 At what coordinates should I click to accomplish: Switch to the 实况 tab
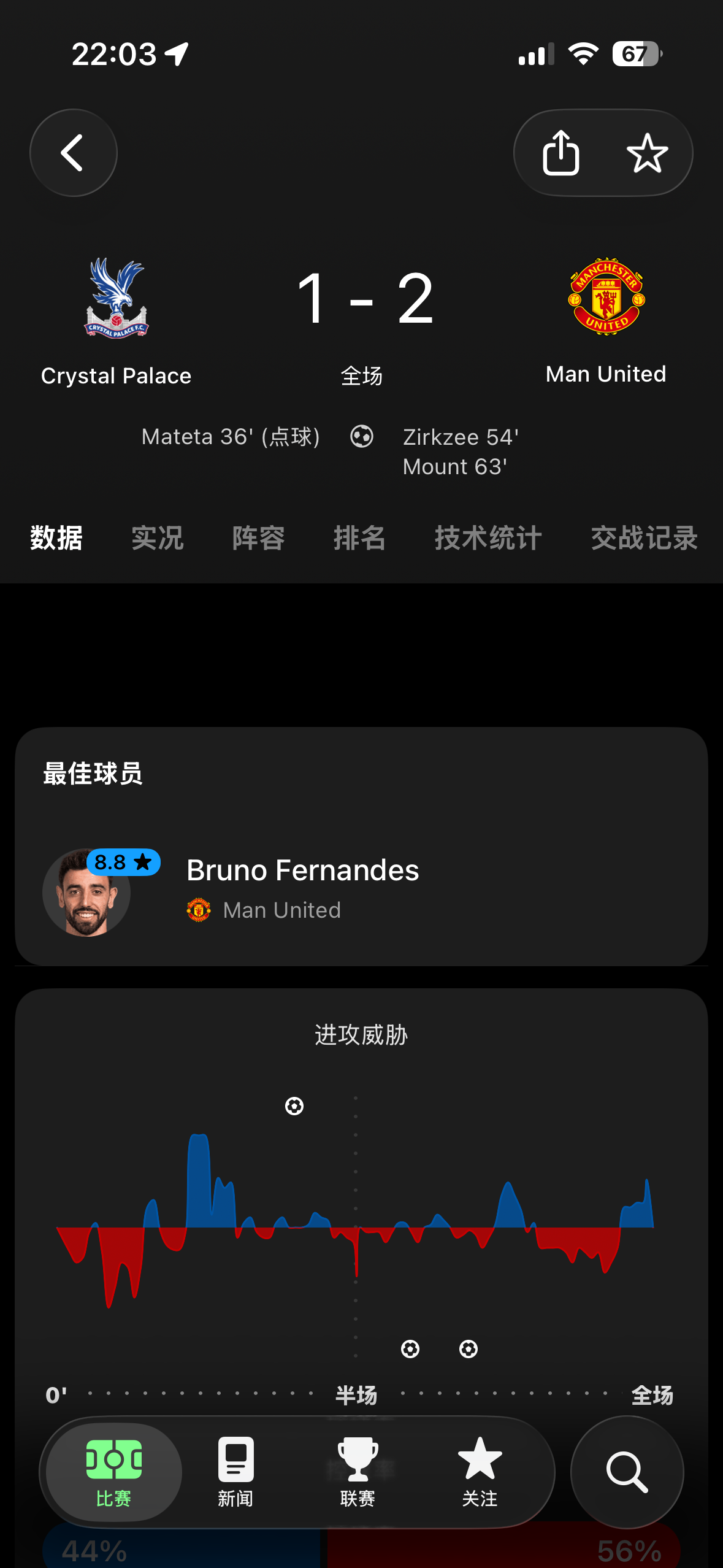[158, 538]
